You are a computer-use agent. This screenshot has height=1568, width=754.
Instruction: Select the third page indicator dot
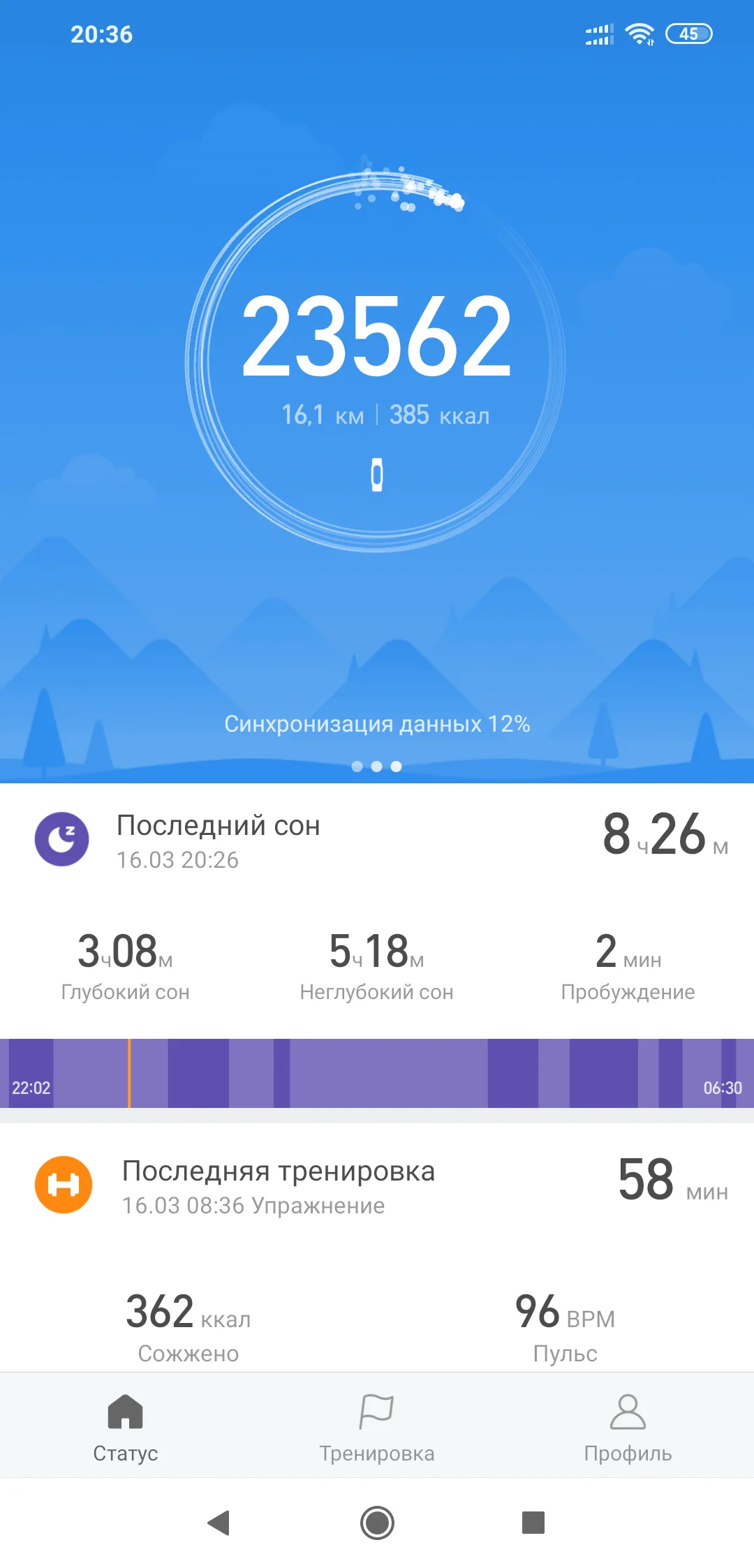[x=396, y=766]
